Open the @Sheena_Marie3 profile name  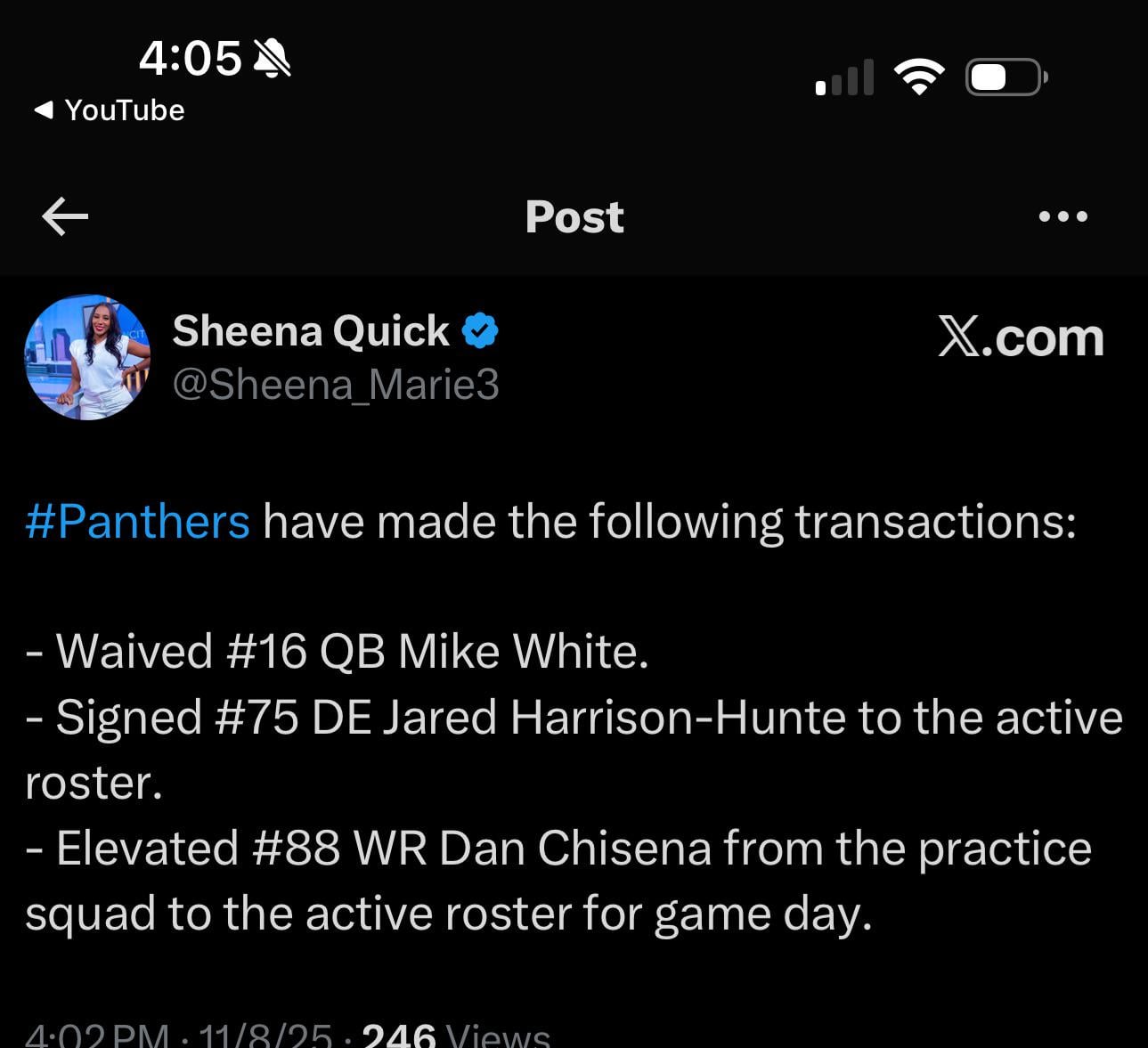335,385
